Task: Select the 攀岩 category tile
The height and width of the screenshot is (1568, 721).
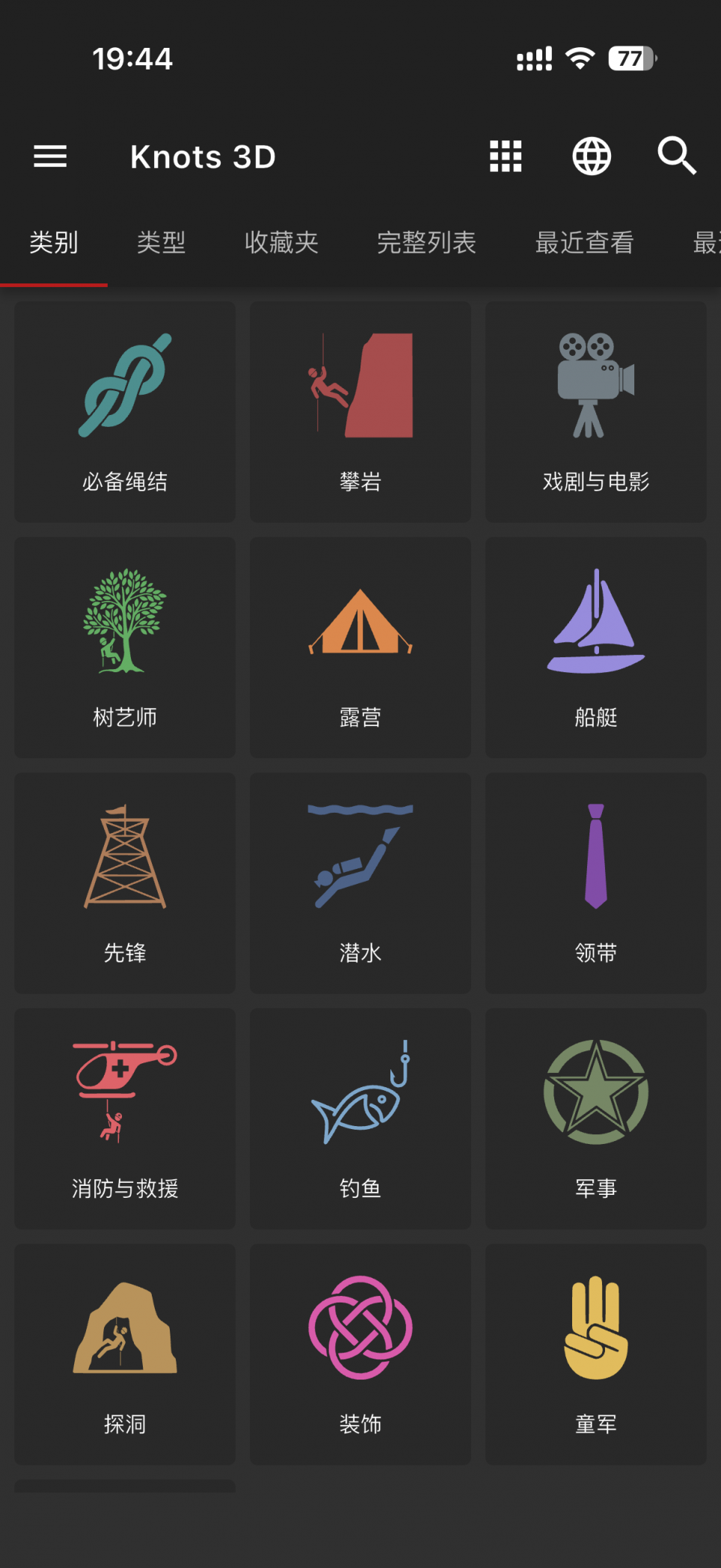Action: 360,412
